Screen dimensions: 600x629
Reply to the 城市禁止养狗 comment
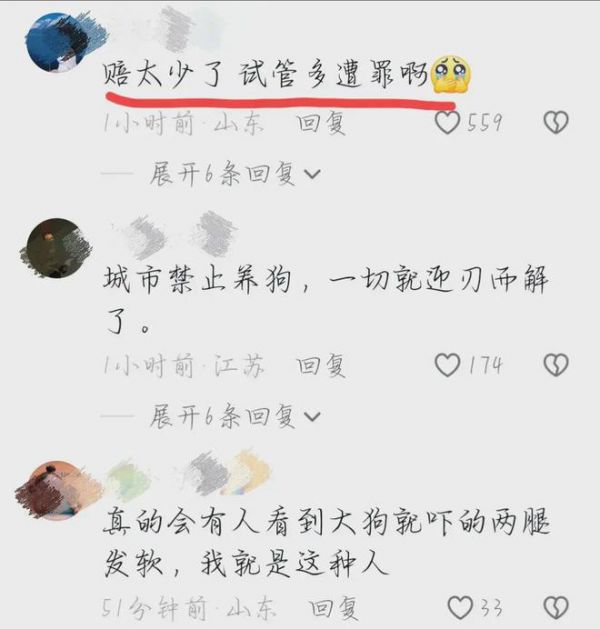[320, 366]
